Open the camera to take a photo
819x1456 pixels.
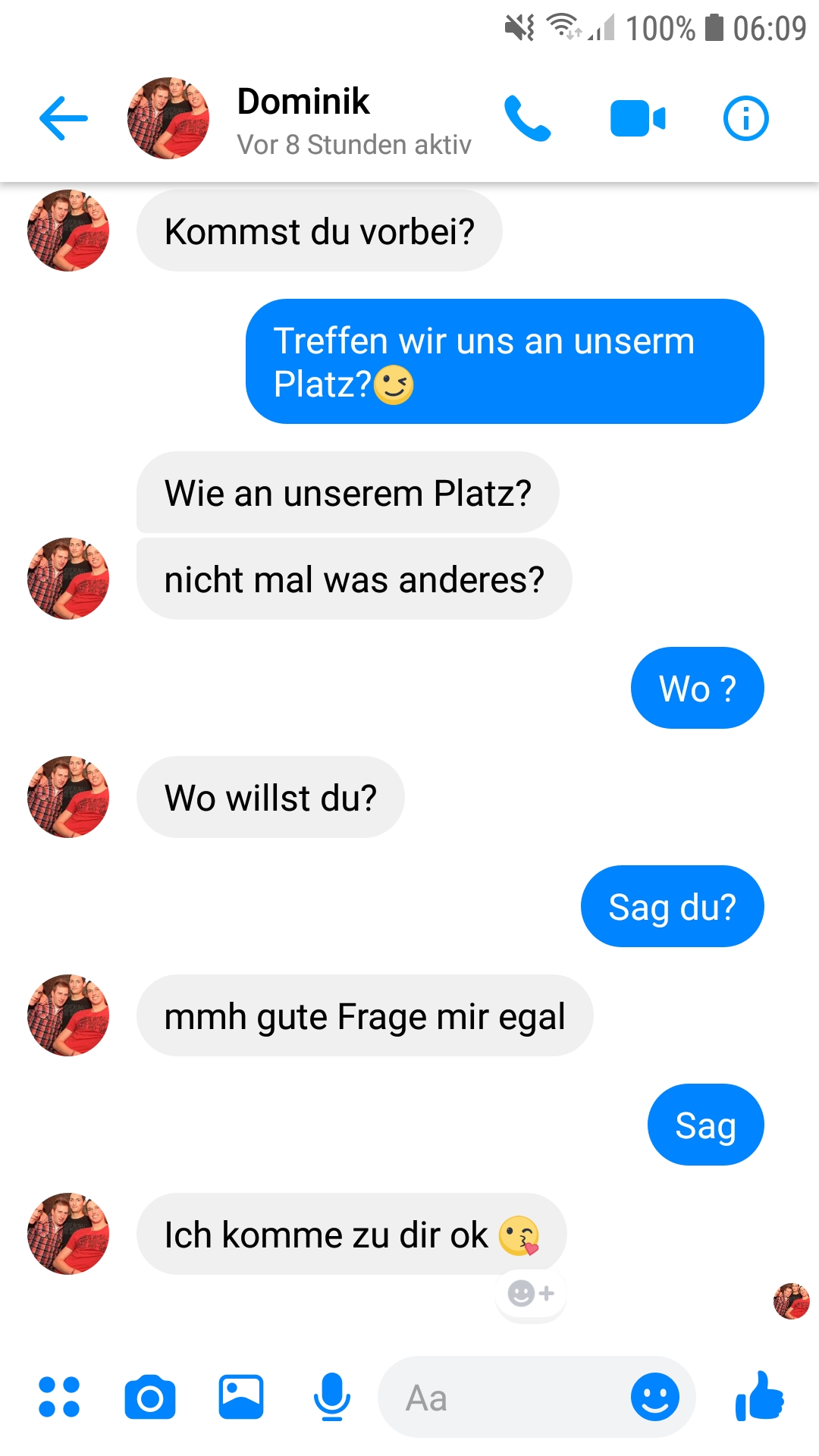coord(150,1397)
